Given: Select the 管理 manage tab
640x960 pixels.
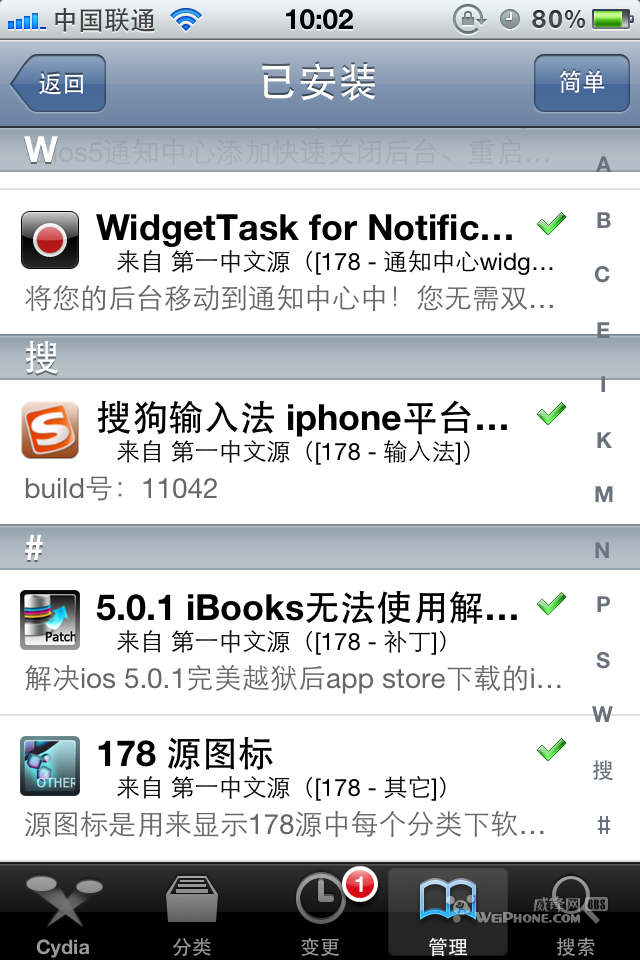Looking at the screenshot, I should 447,914.
